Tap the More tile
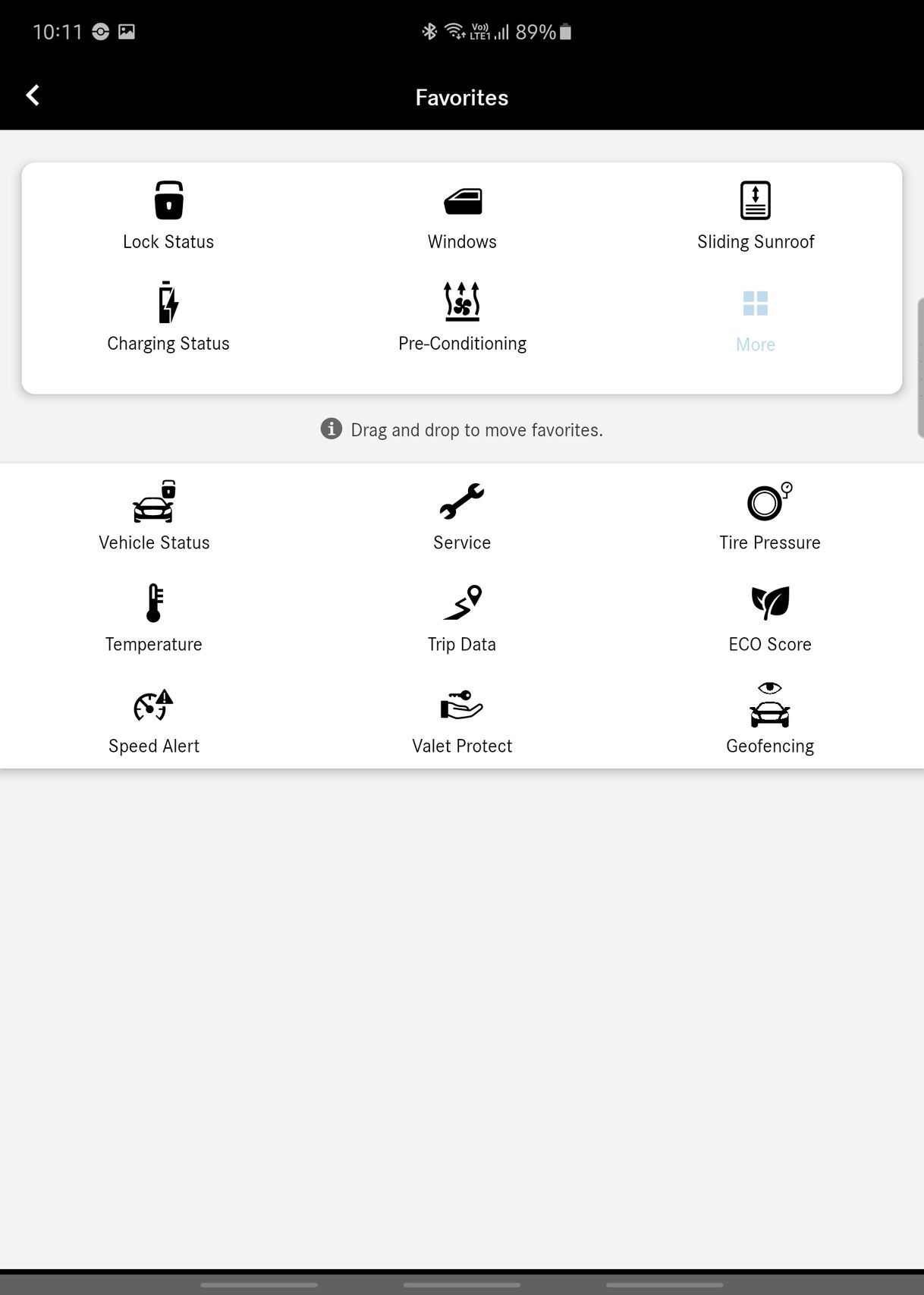 coord(756,320)
